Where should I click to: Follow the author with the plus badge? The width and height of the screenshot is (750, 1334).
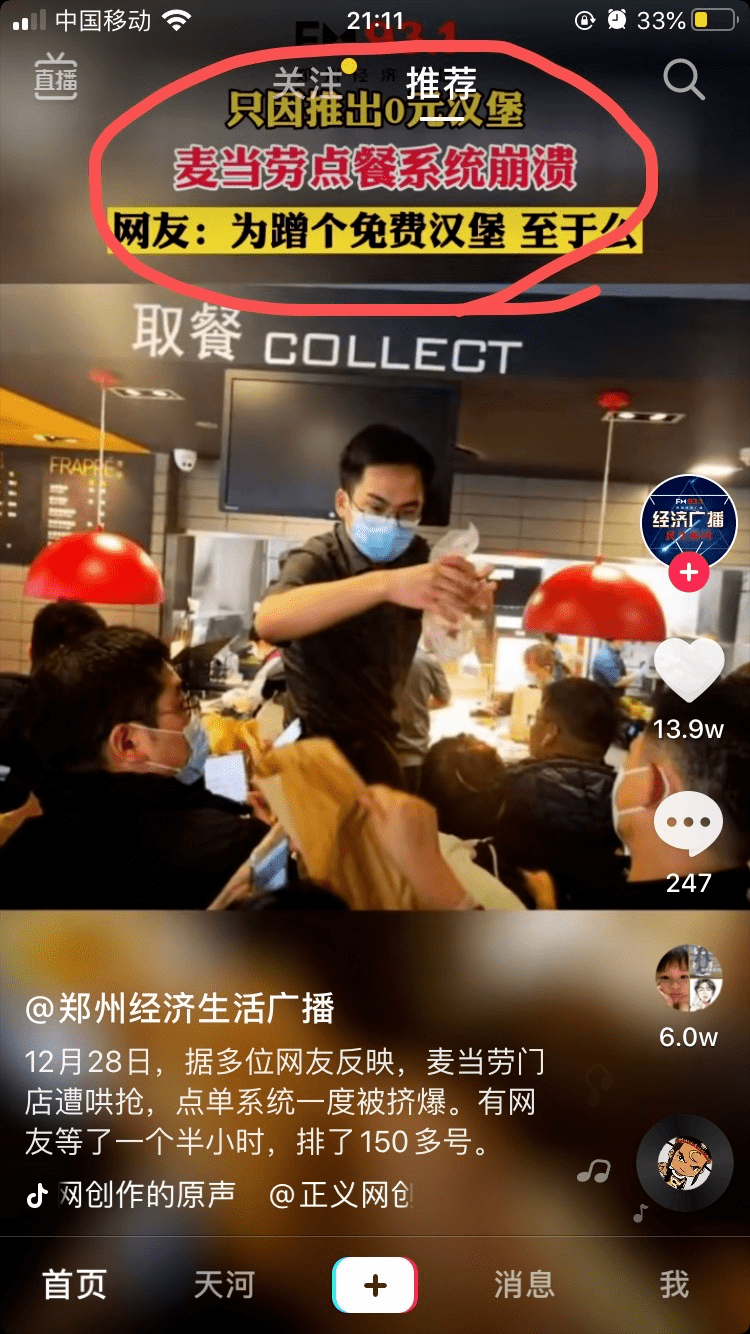[x=688, y=573]
